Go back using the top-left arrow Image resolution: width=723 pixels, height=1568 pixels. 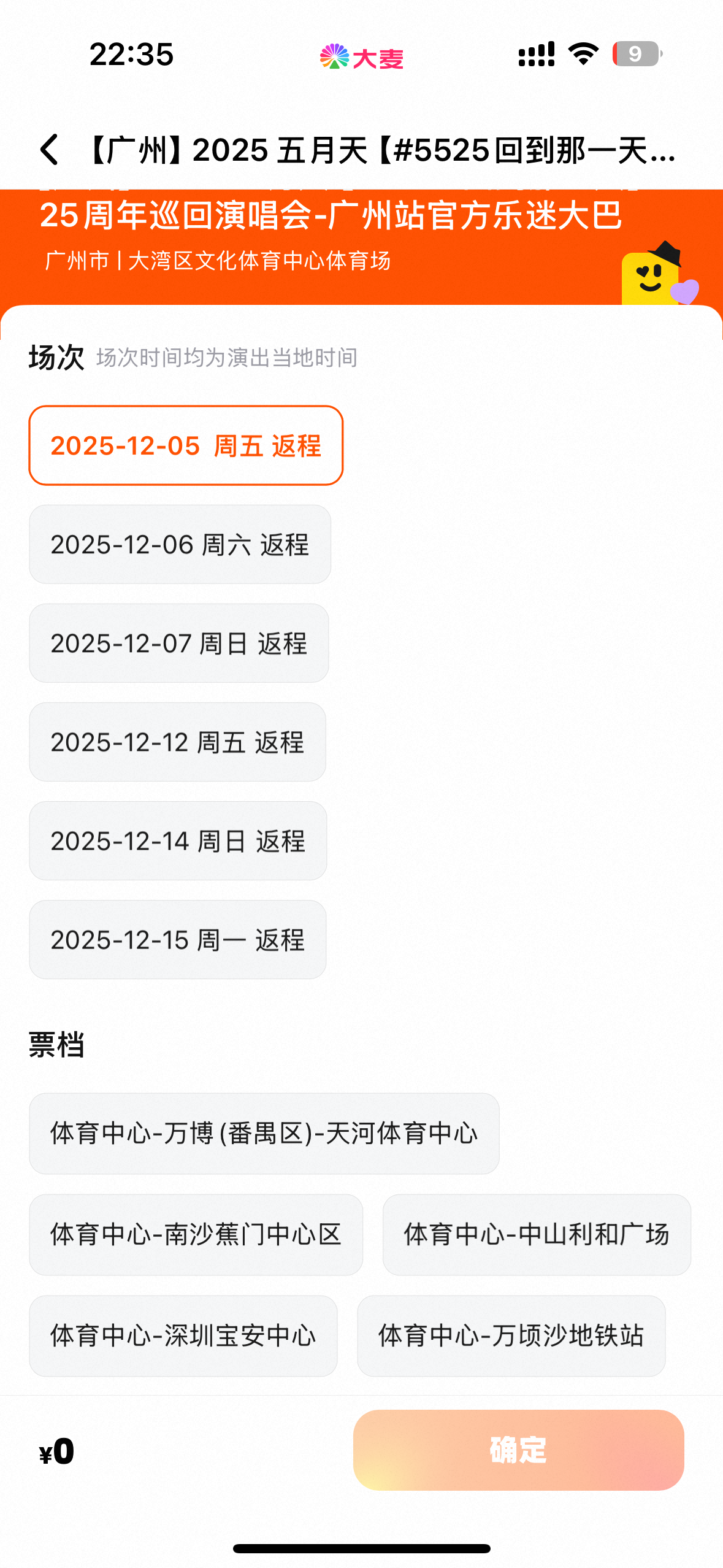[49, 150]
